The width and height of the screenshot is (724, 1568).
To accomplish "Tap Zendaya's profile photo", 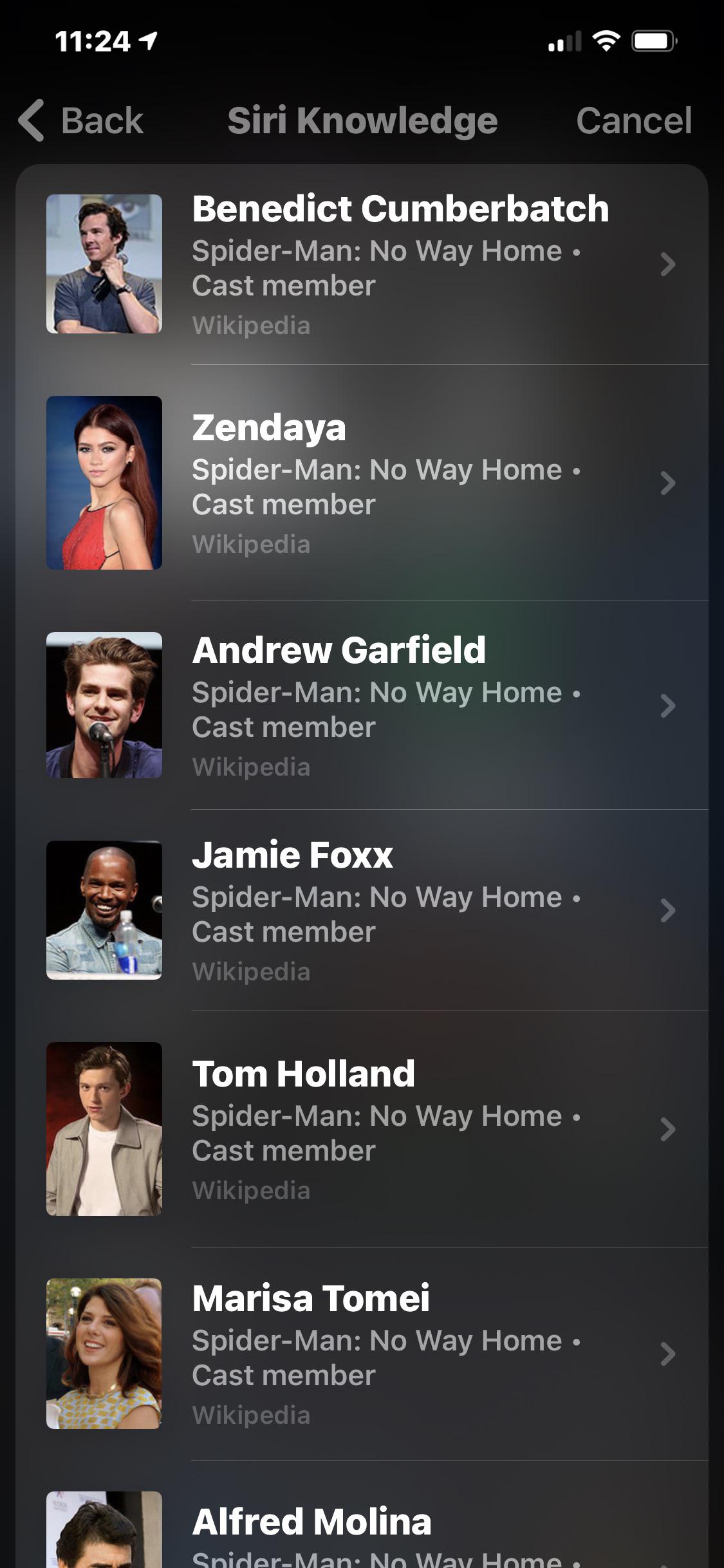I will (x=103, y=484).
